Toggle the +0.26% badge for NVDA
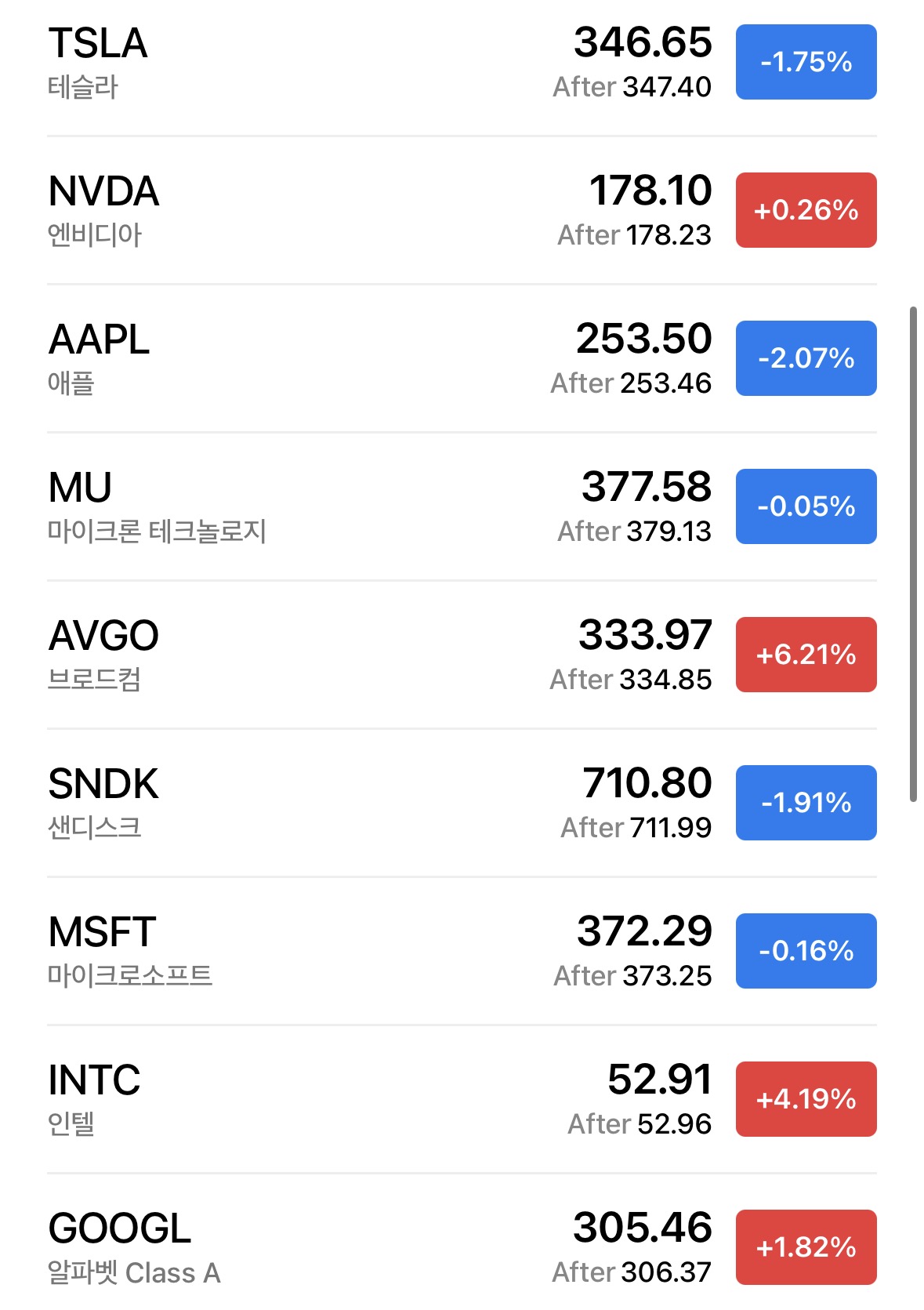 (806, 210)
